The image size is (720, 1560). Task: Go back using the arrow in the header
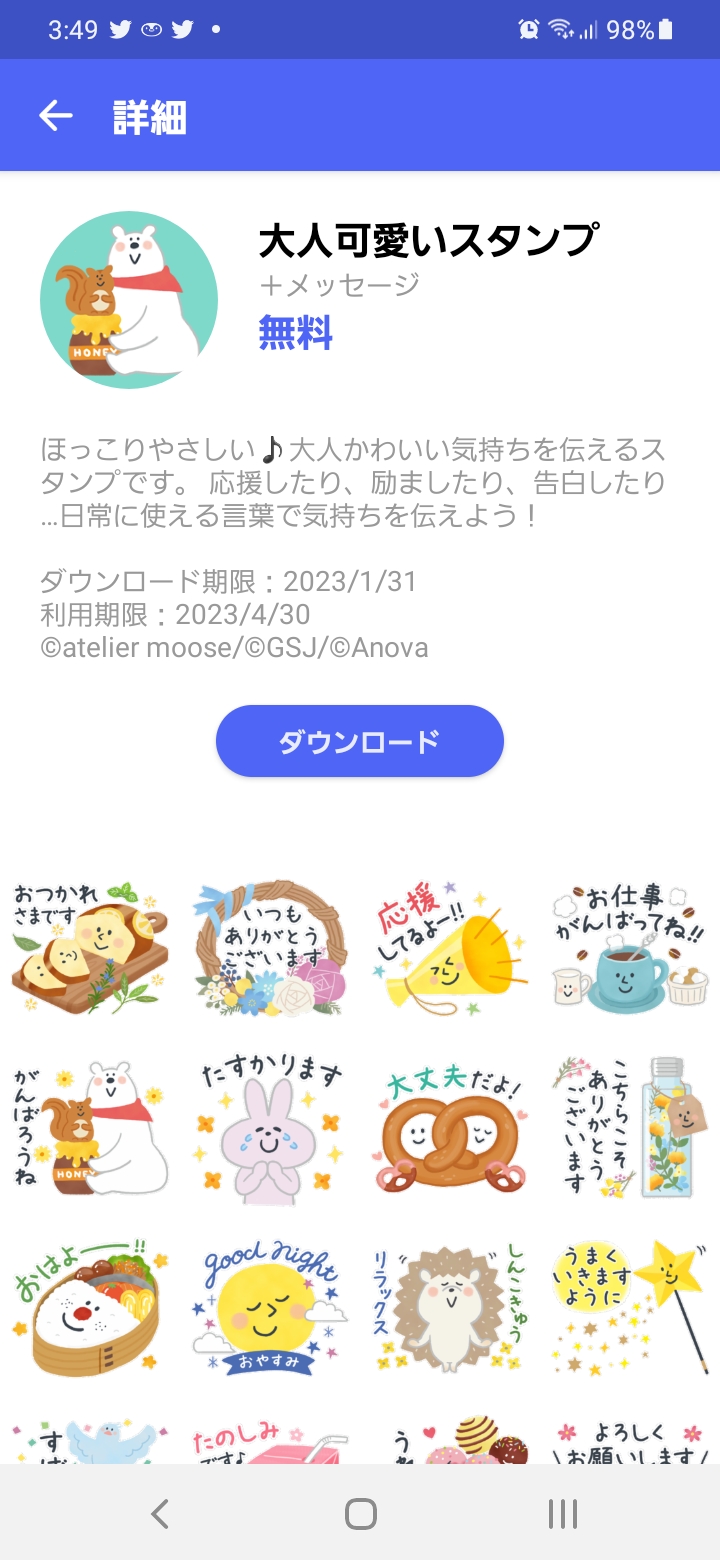tap(56, 116)
